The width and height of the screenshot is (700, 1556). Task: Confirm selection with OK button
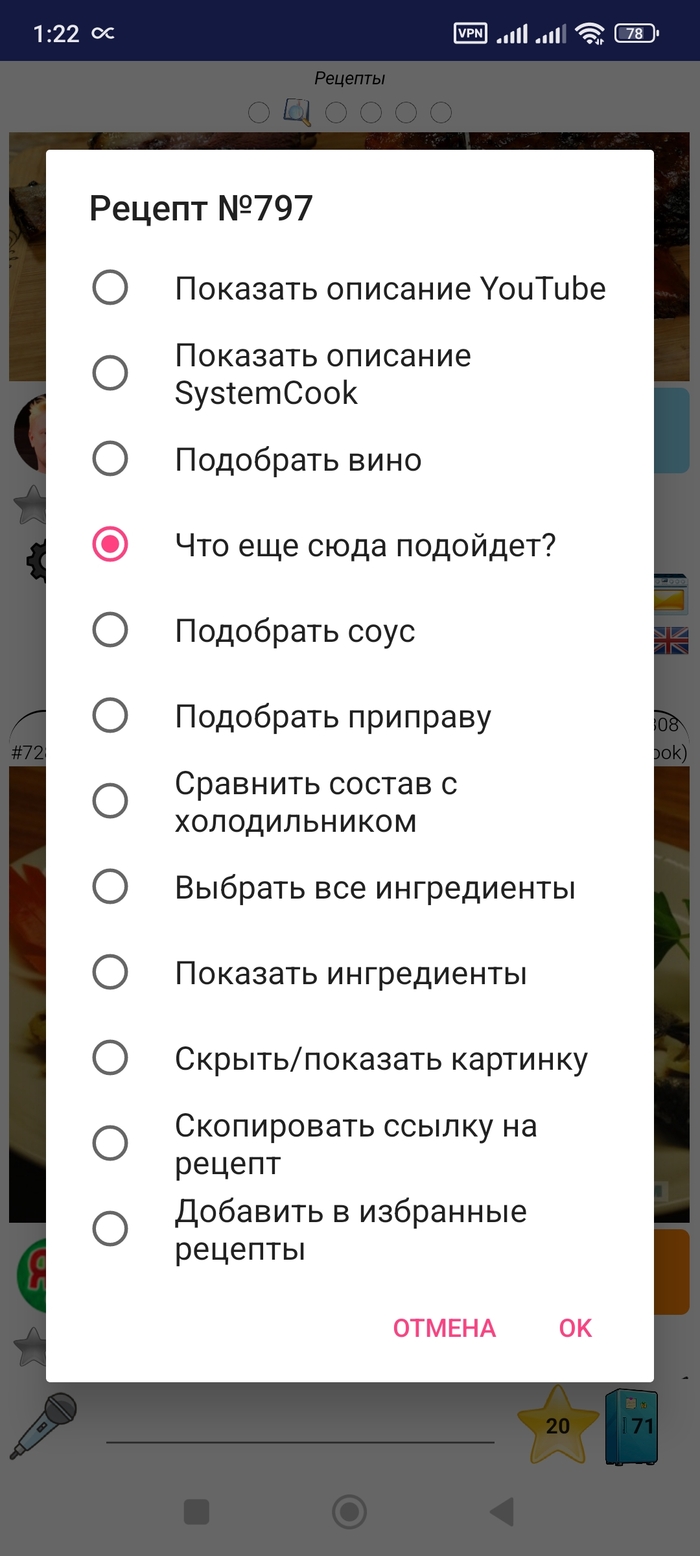[x=575, y=1328]
